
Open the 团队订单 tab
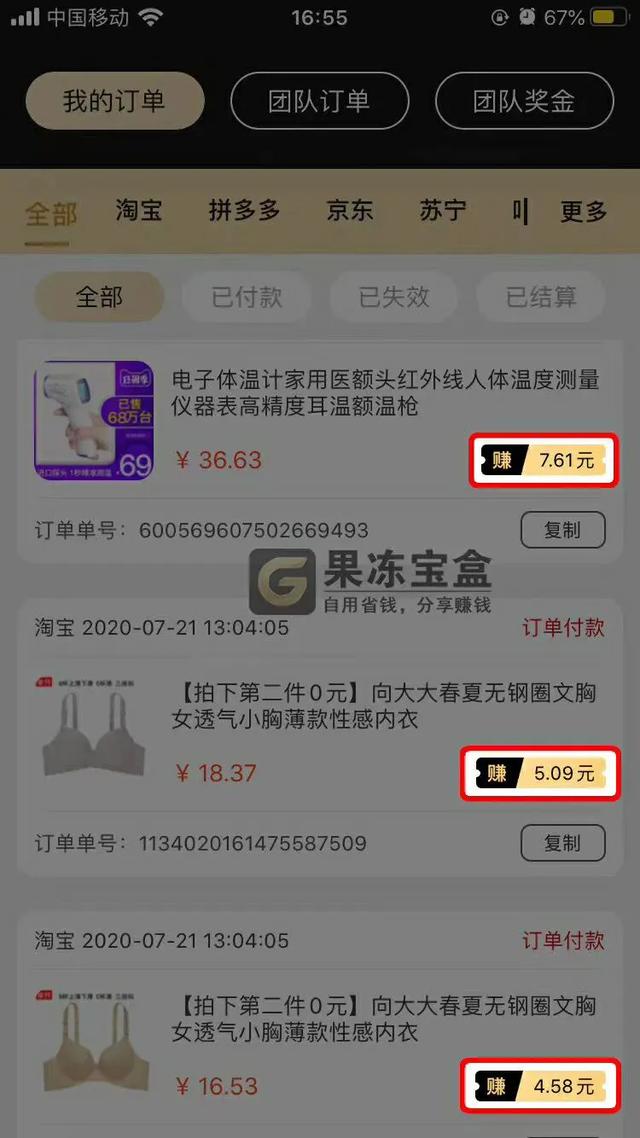pos(319,100)
